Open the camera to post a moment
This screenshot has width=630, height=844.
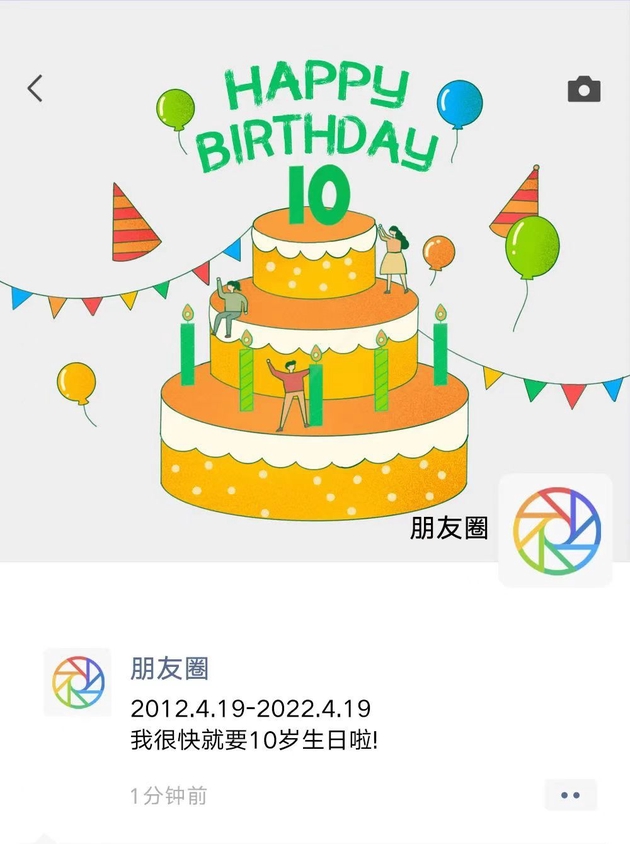coord(584,89)
